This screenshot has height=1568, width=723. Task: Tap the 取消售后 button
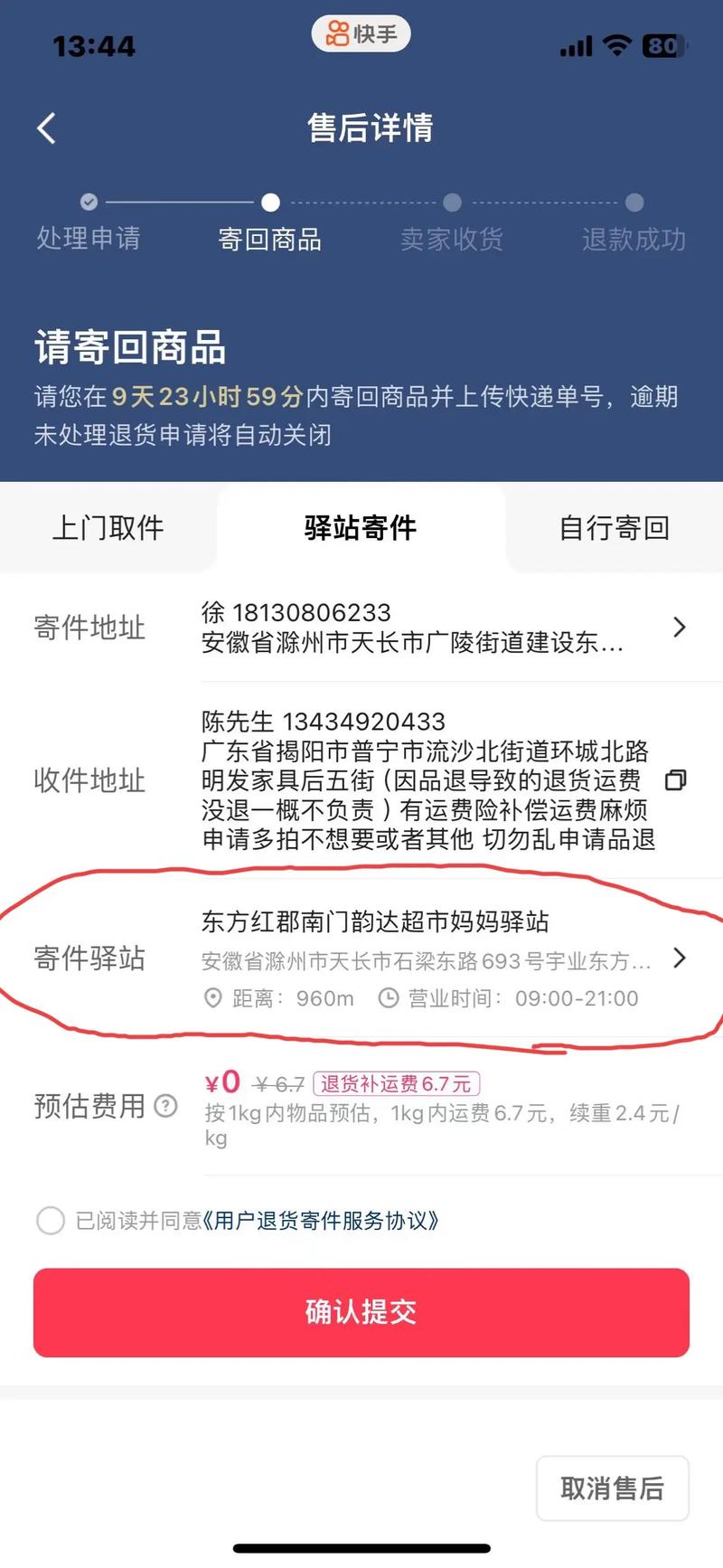tap(612, 1488)
